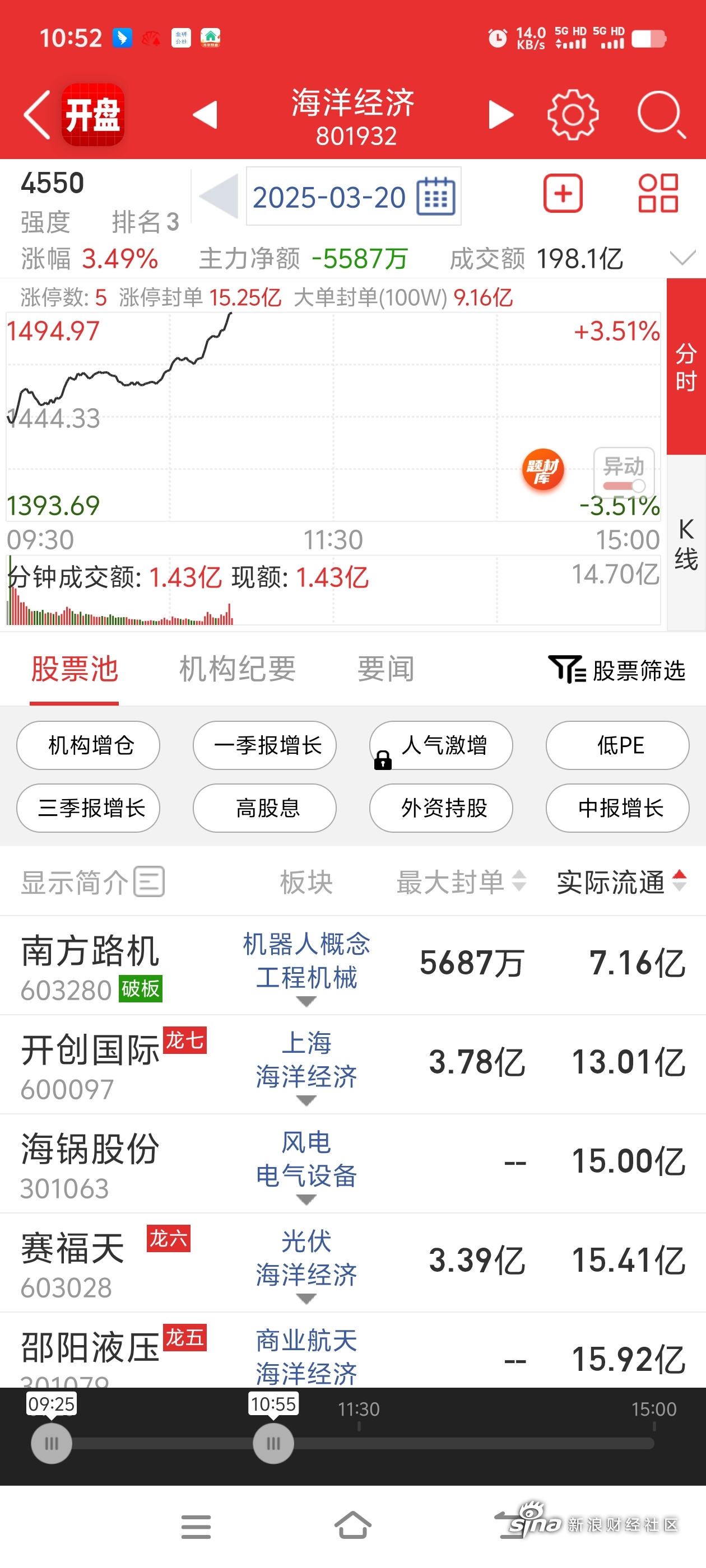Select the 机构增仓 chip
This screenshot has height=1568, width=706.
89,745
